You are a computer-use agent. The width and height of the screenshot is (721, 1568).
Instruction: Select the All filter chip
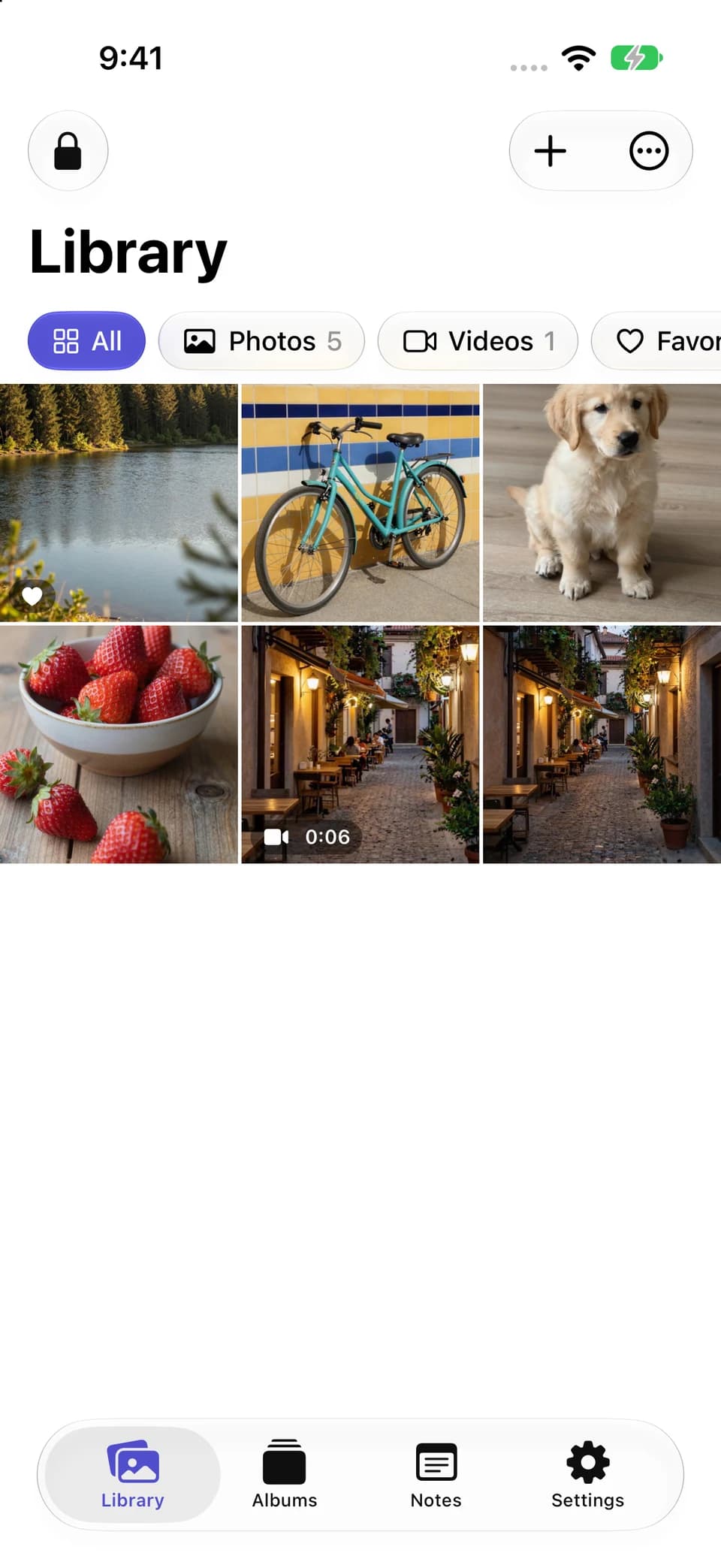[x=86, y=341]
